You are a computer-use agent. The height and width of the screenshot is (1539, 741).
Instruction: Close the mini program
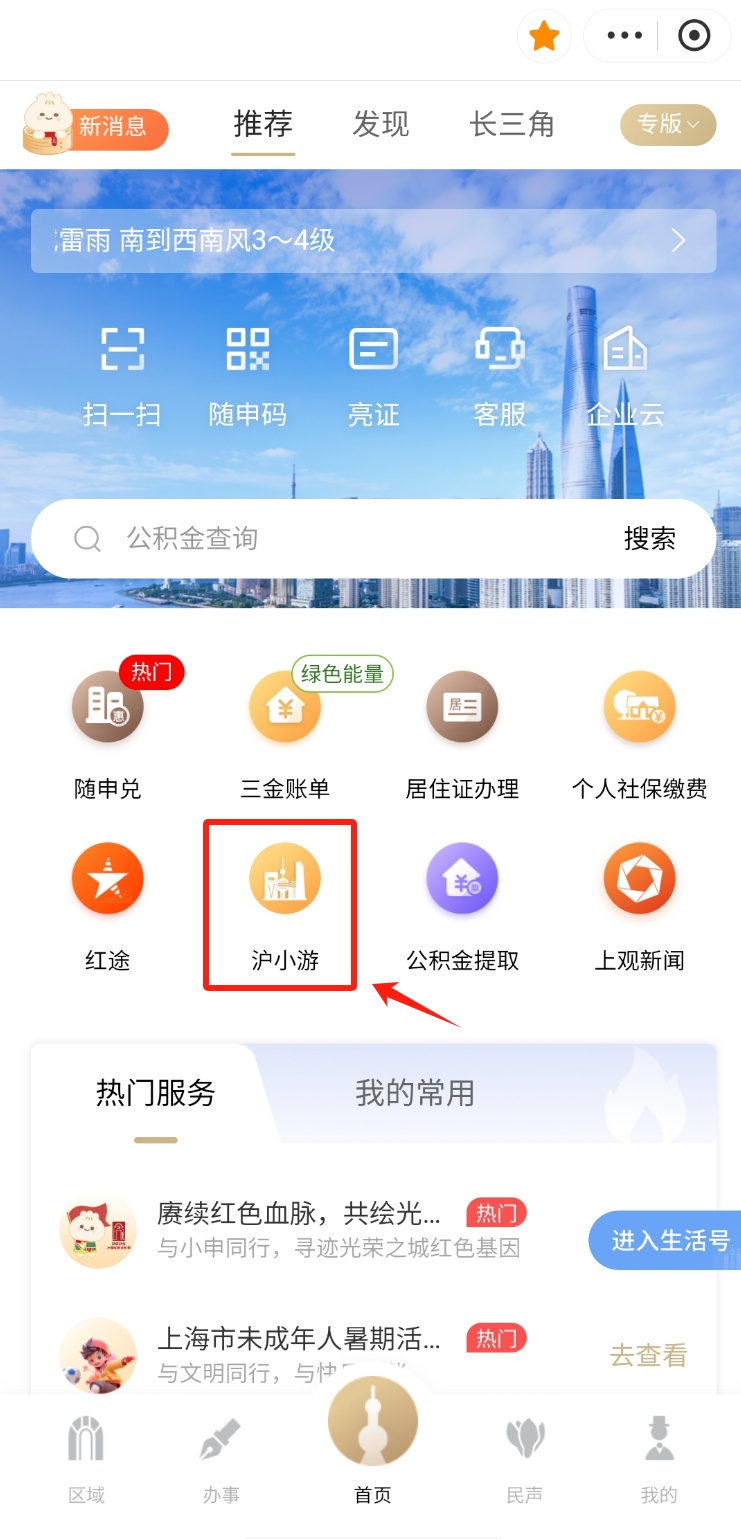(x=693, y=37)
